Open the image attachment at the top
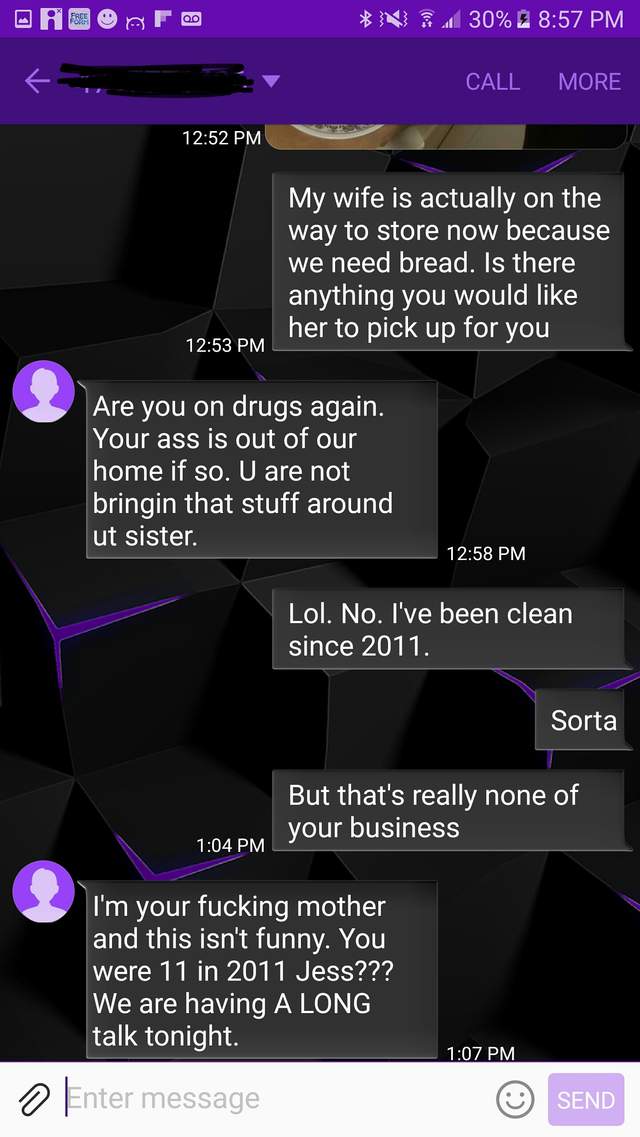Screen dimensions: 640x1137 tap(448, 136)
